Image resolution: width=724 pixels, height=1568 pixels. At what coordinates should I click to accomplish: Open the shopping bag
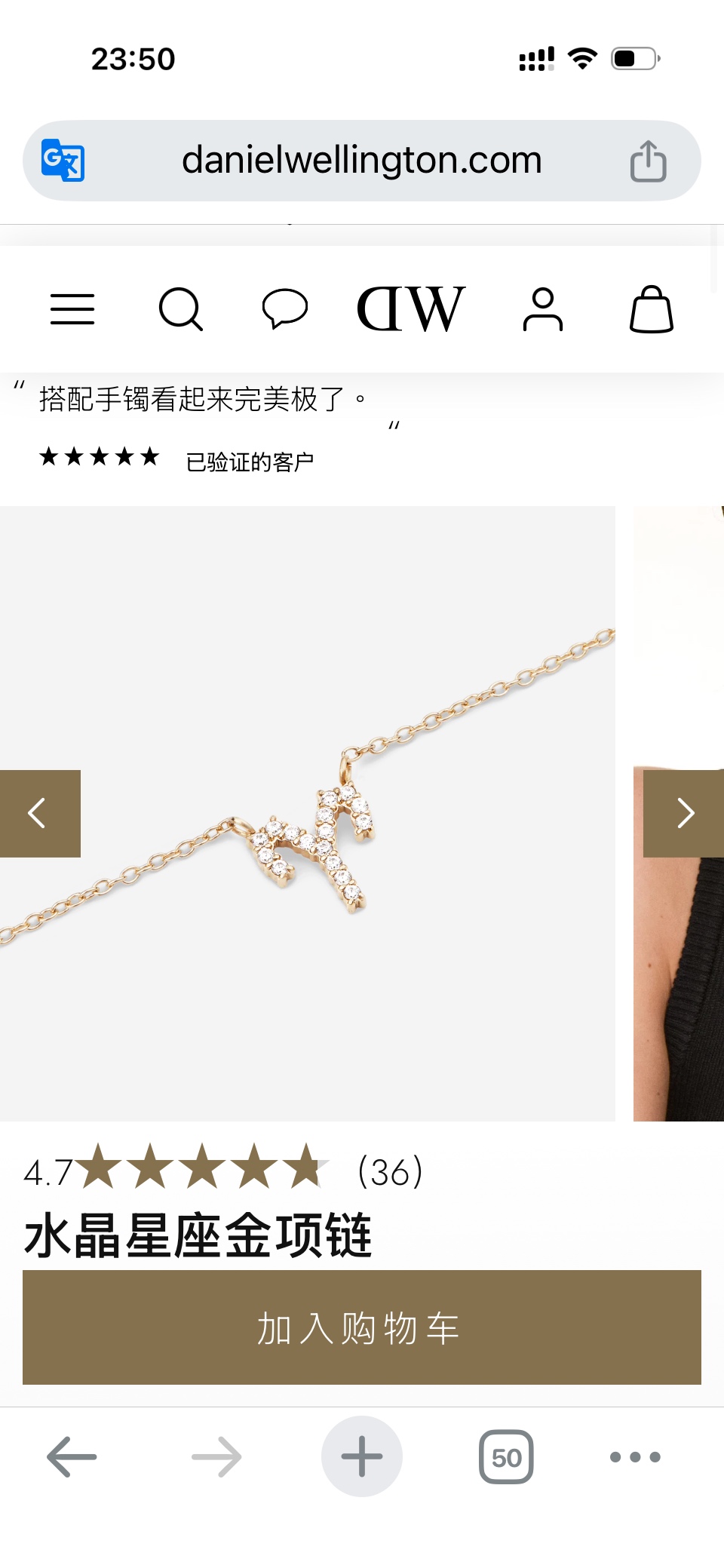point(652,309)
